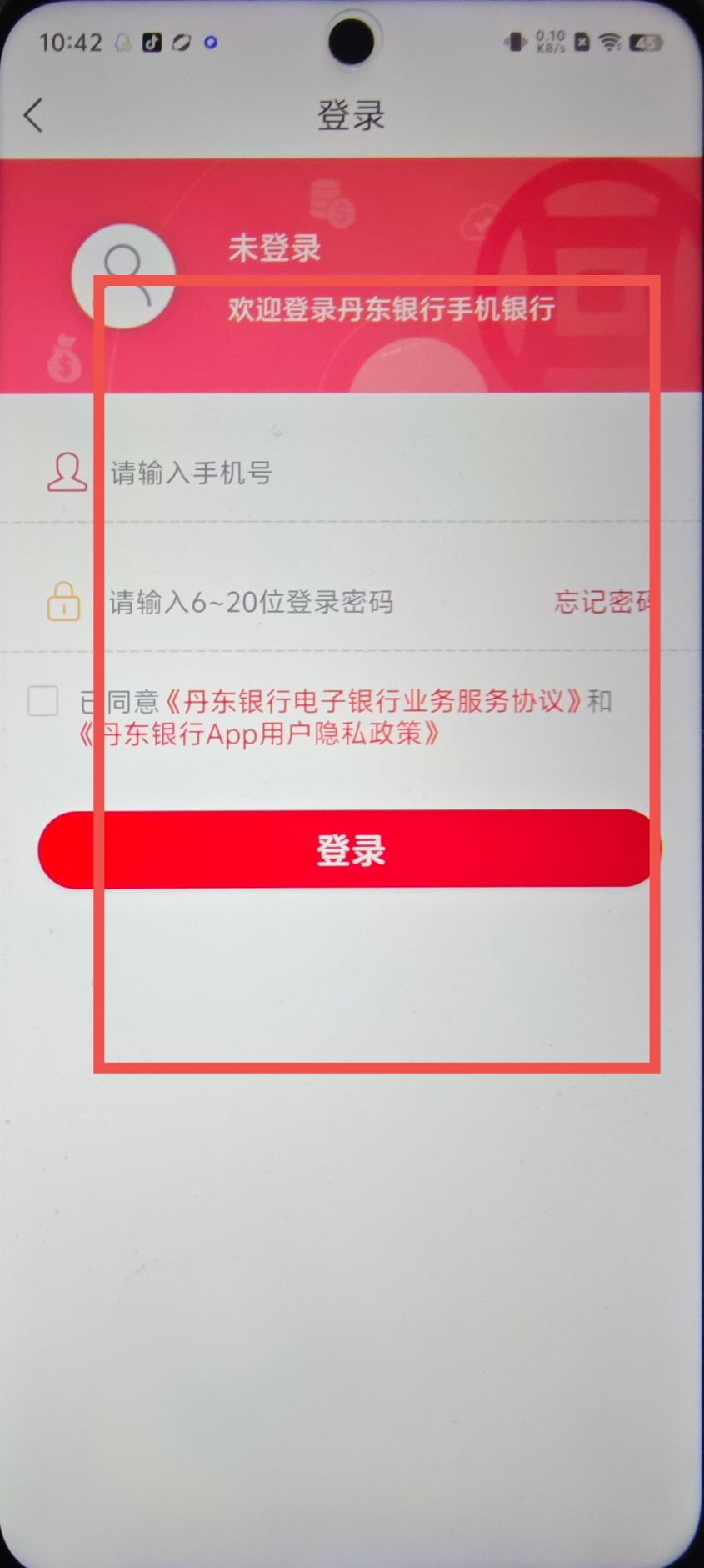View 丹东银行App用户隐私政策
704x1568 pixels.
click(260, 734)
